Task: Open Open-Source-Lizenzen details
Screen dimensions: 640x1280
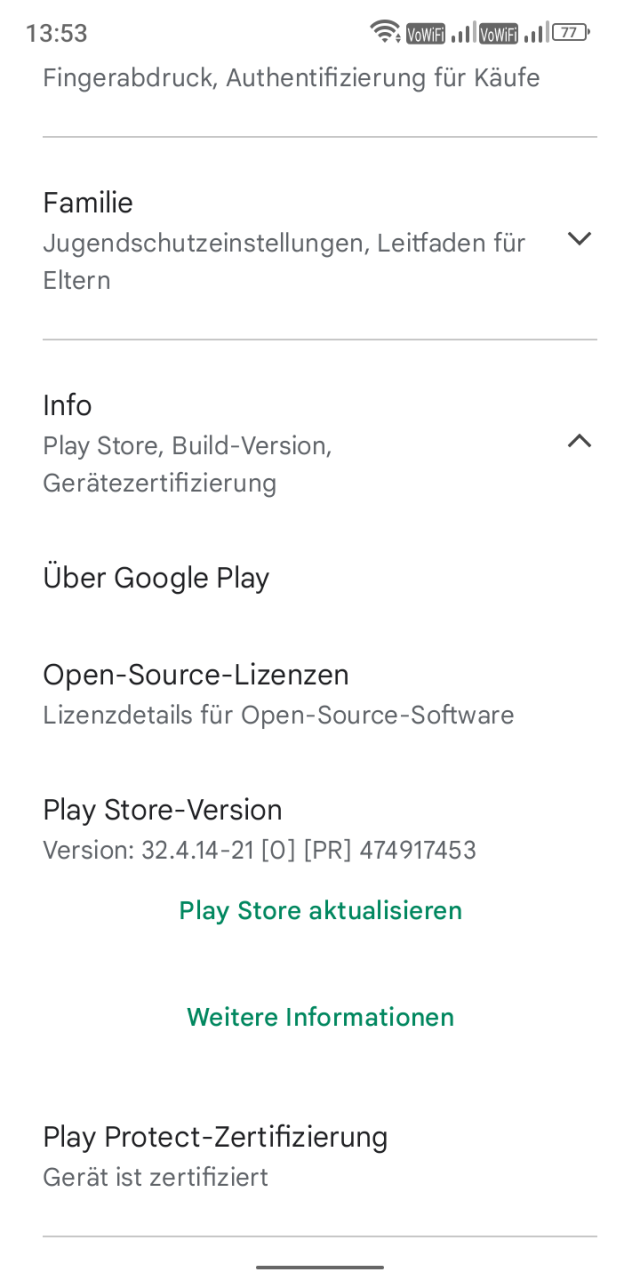Action: [320, 693]
